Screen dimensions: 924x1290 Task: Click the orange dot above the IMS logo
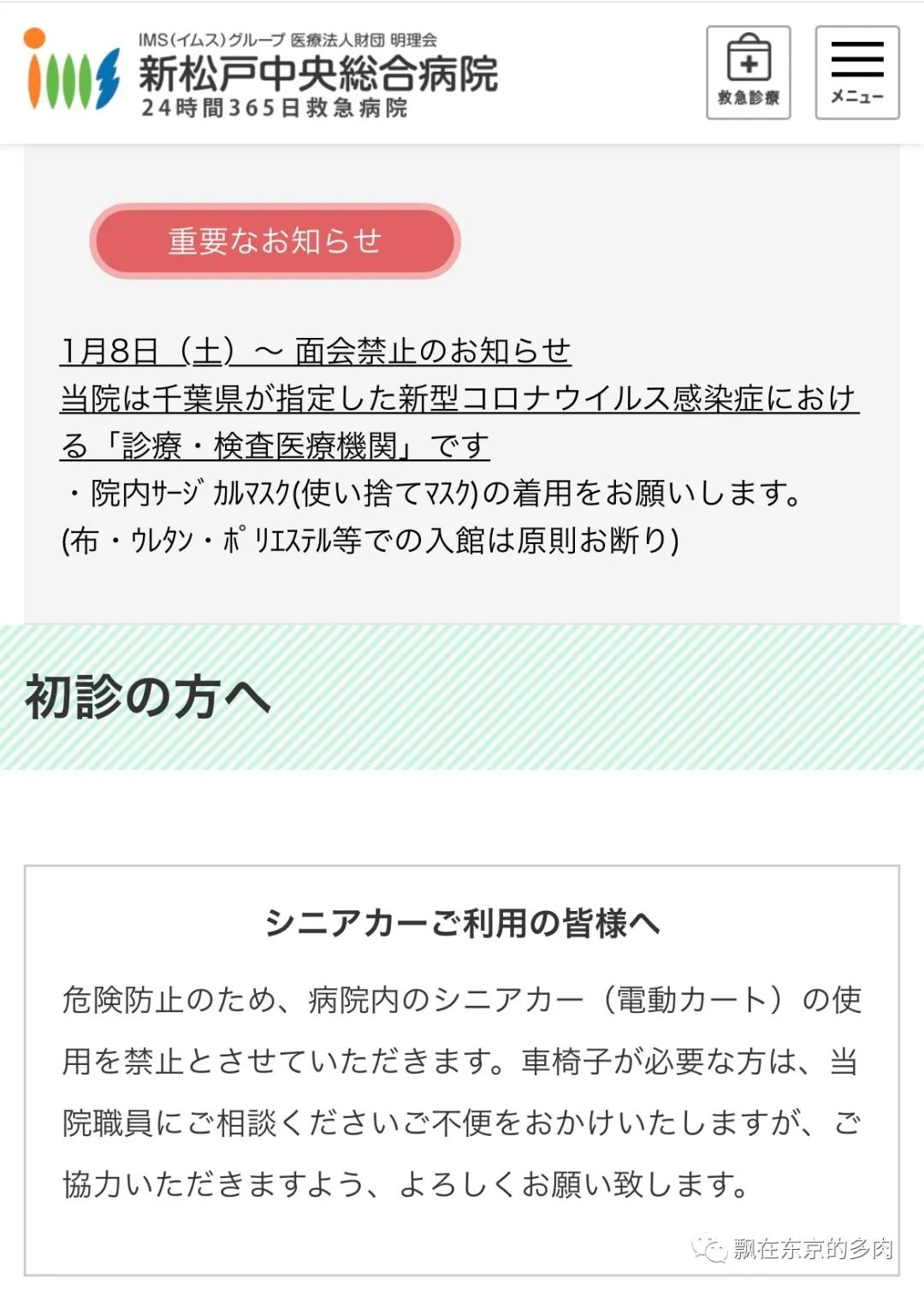pyautogui.click(x=34, y=38)
